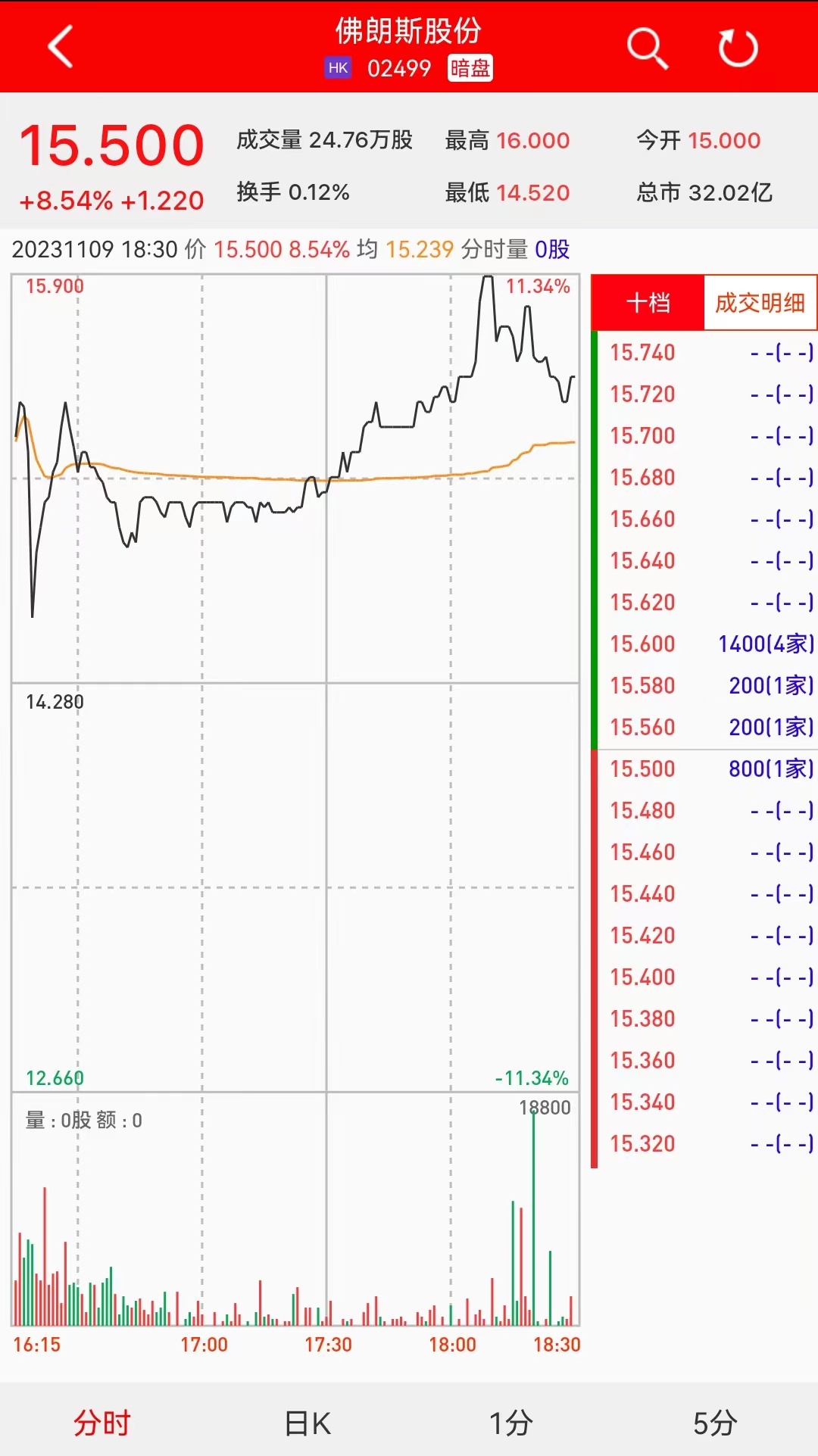Screen dimensions: 818x1456
Task: Go back using the top-left arrow
Action: click(61, 47)
